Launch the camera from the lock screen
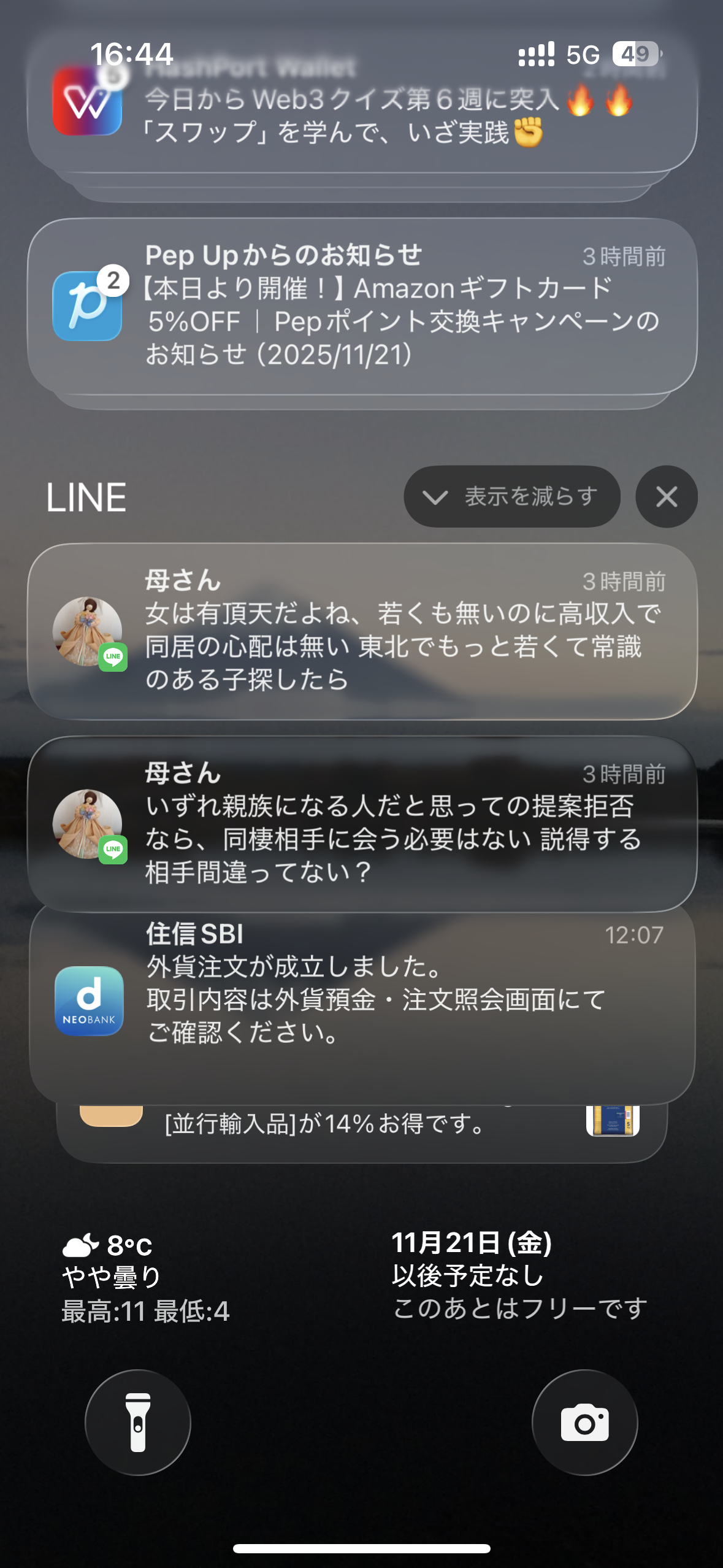The width and height of the screenshot is (723, 1568). coord(584,1422)
